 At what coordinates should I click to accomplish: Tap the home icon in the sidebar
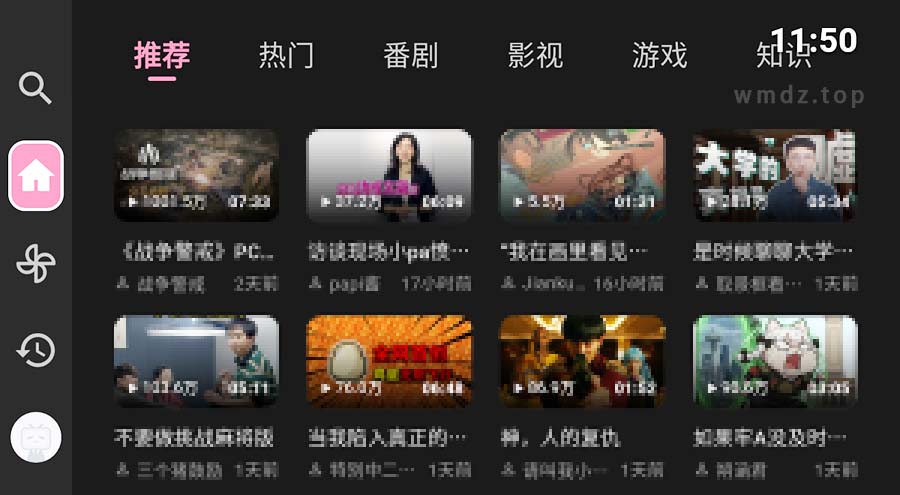coord(36,176)
